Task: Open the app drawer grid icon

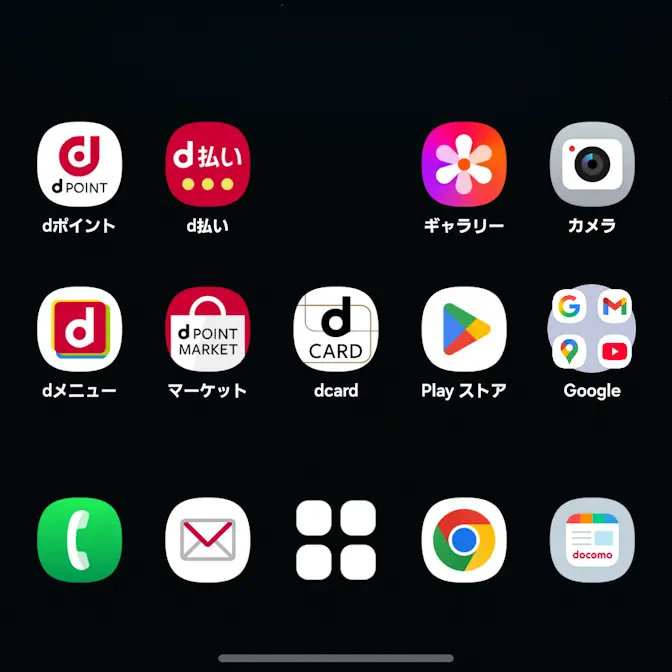Action: click(x=336, y=540)
